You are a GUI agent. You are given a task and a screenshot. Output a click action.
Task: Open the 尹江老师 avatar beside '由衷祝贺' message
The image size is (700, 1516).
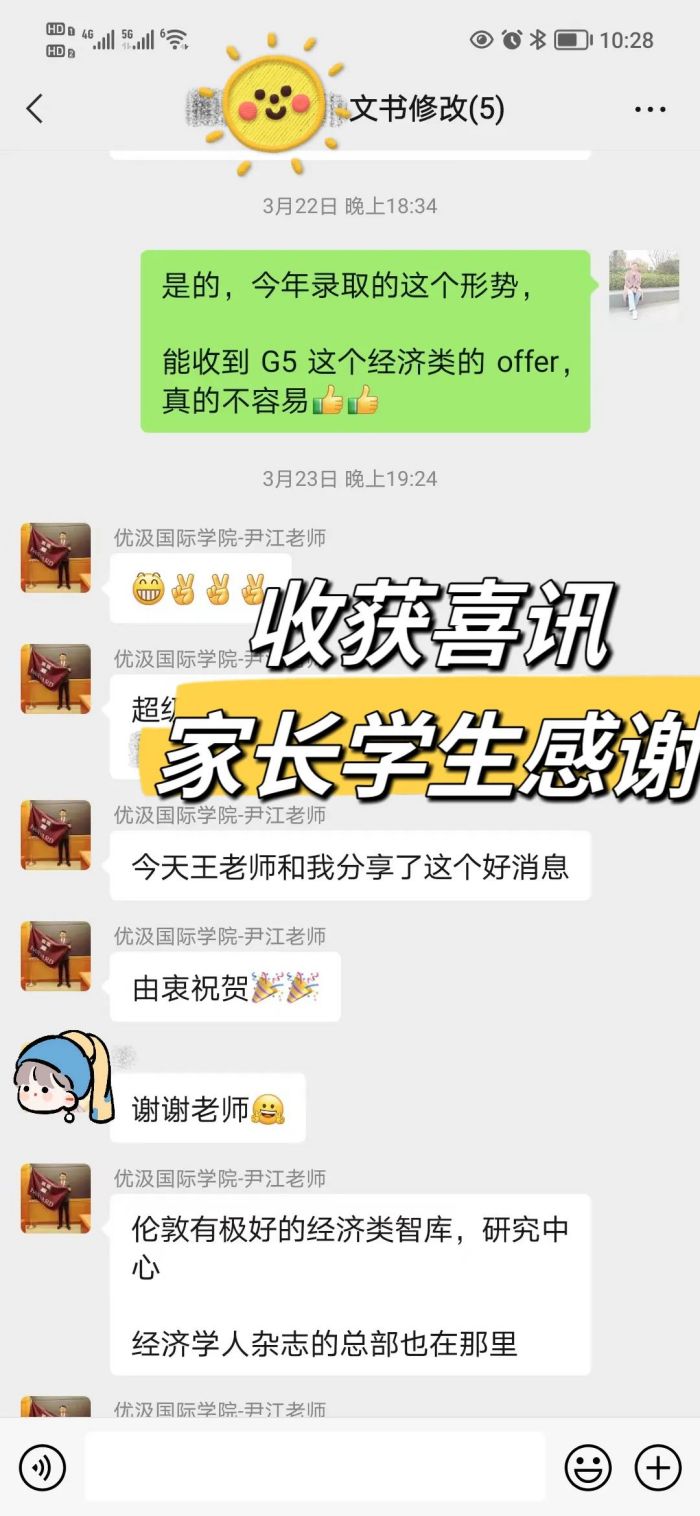tap(56, 957)
